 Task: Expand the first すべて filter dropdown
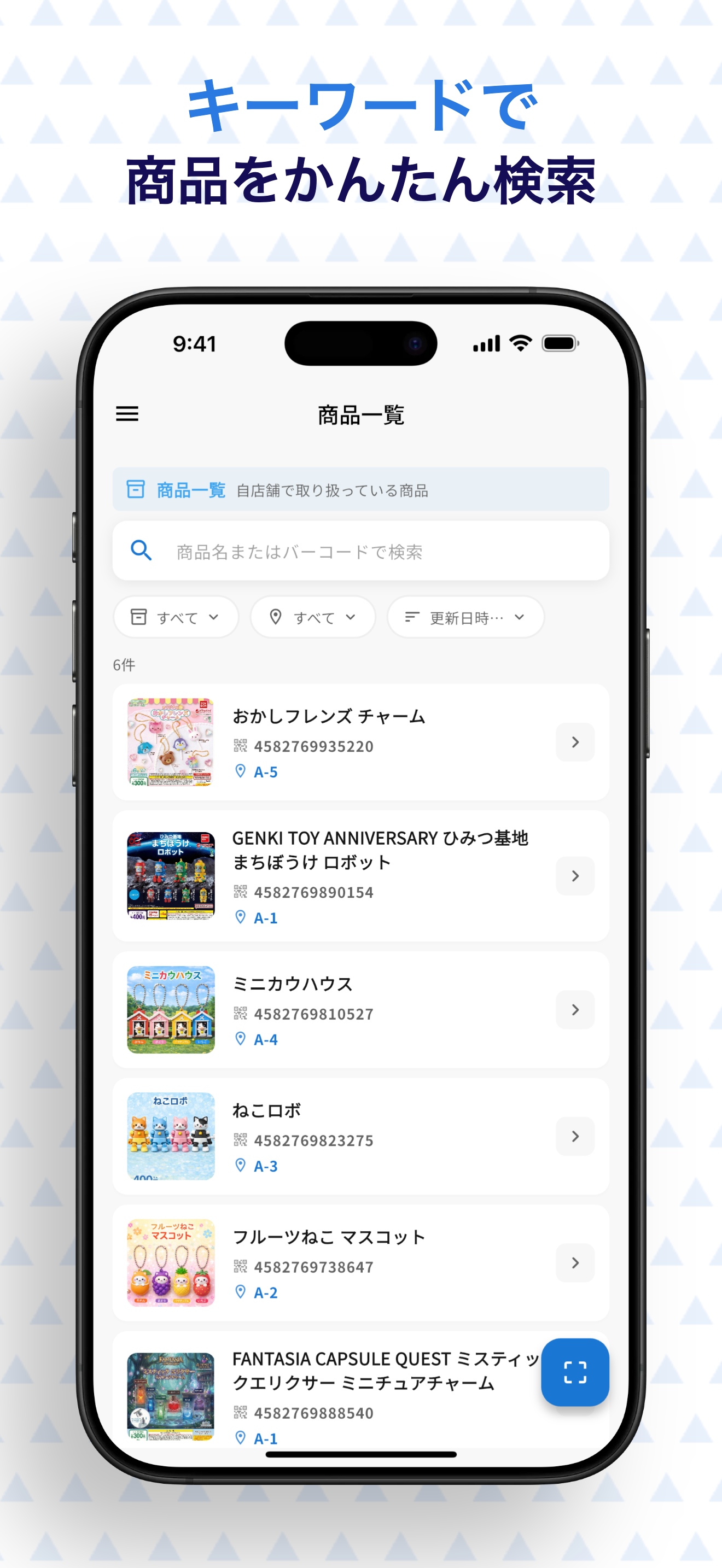[176, 617]
